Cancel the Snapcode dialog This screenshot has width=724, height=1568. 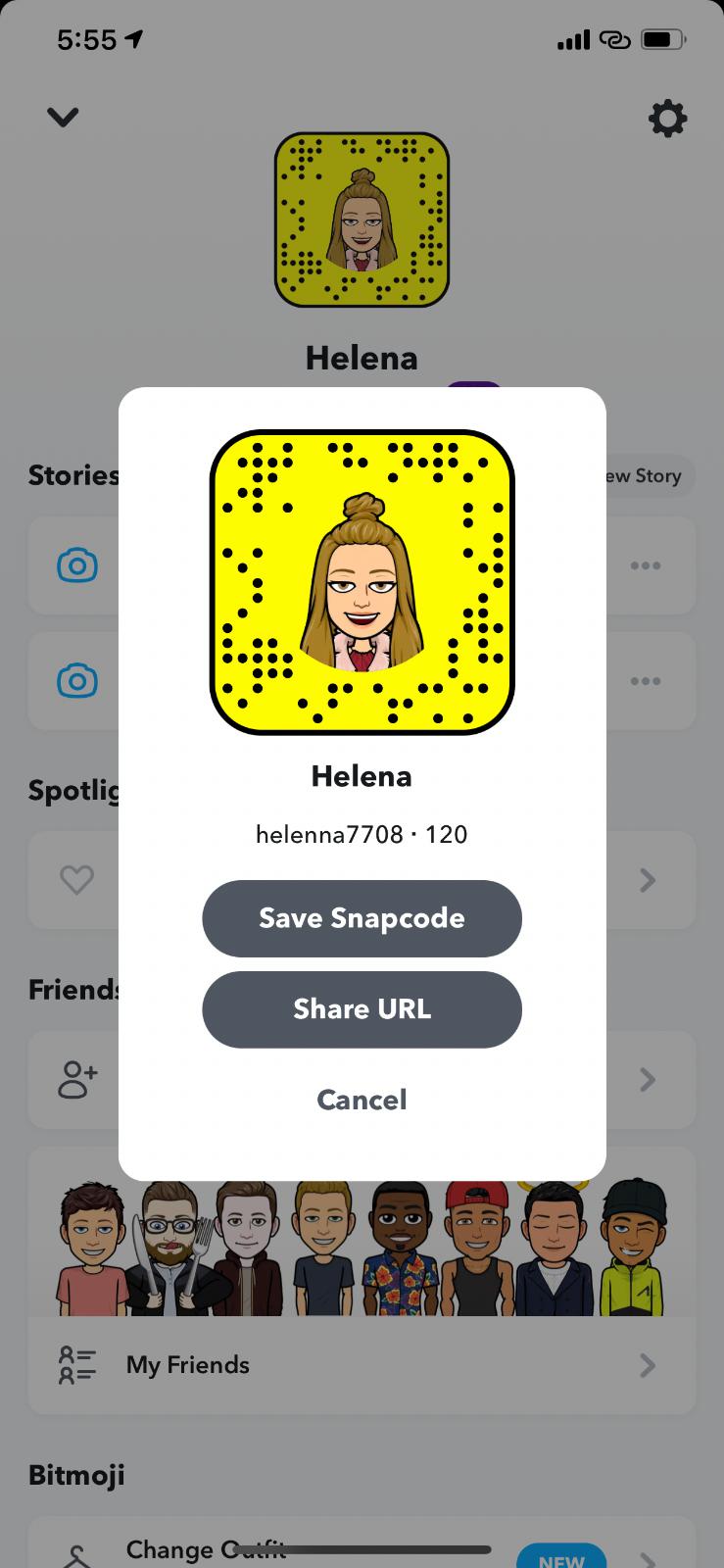[362, 1100]
